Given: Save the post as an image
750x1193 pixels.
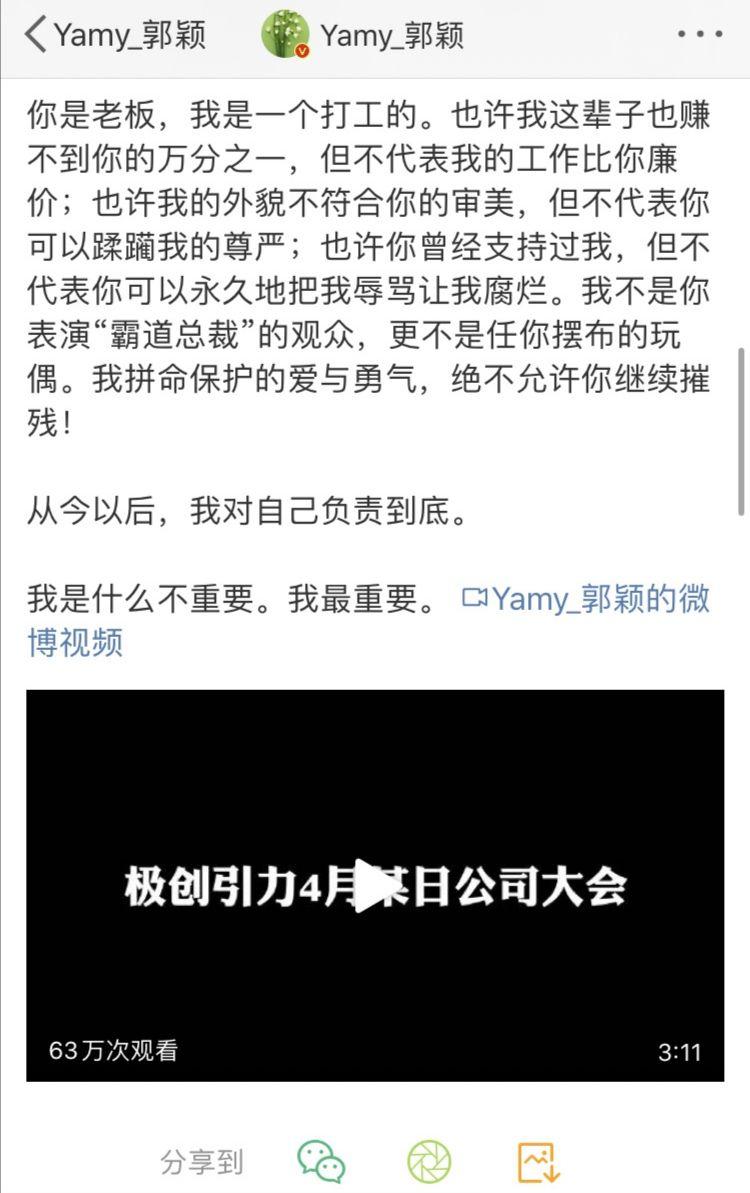Looking at the screenshot, I should point(538,1161).
